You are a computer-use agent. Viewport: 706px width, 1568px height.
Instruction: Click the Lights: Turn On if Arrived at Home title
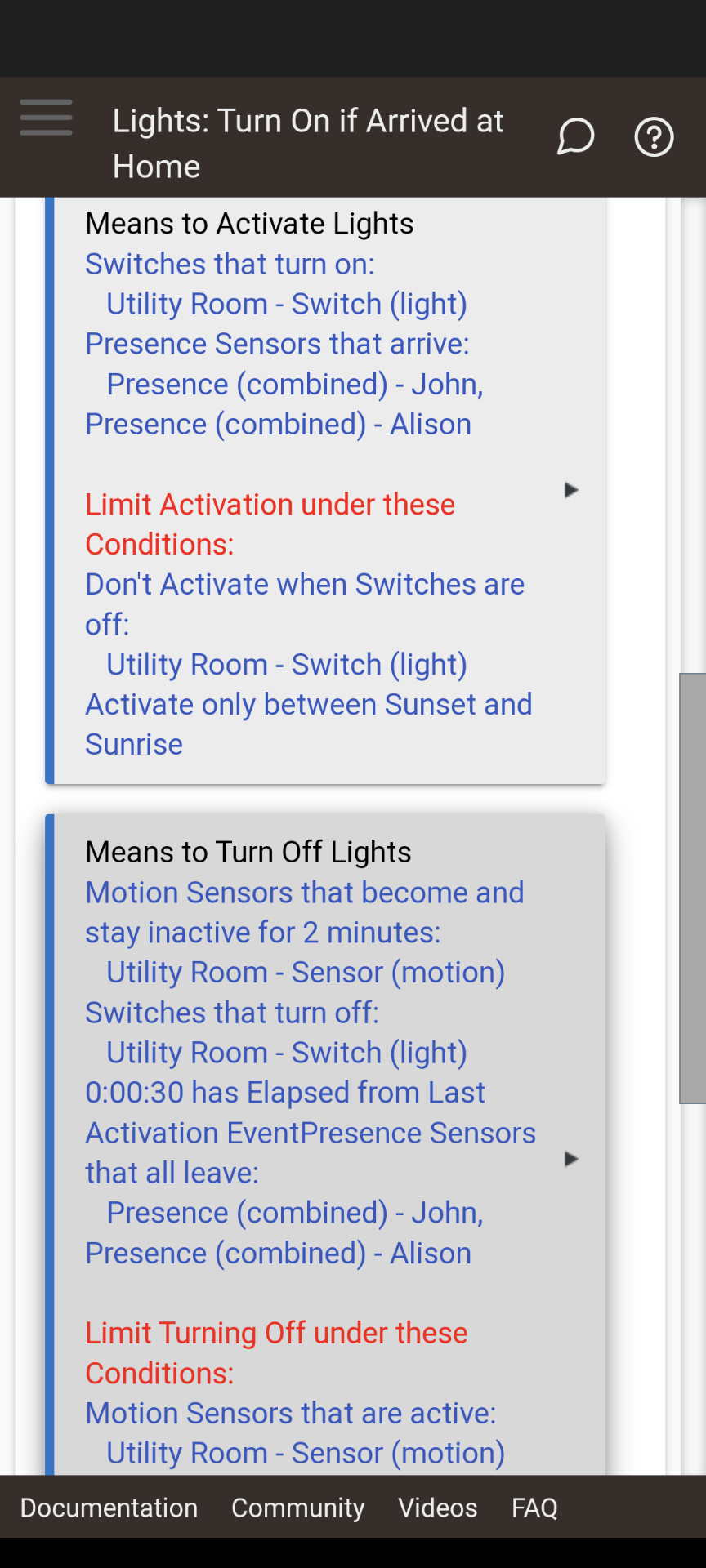pyautogui.click(x=308, y=143)
